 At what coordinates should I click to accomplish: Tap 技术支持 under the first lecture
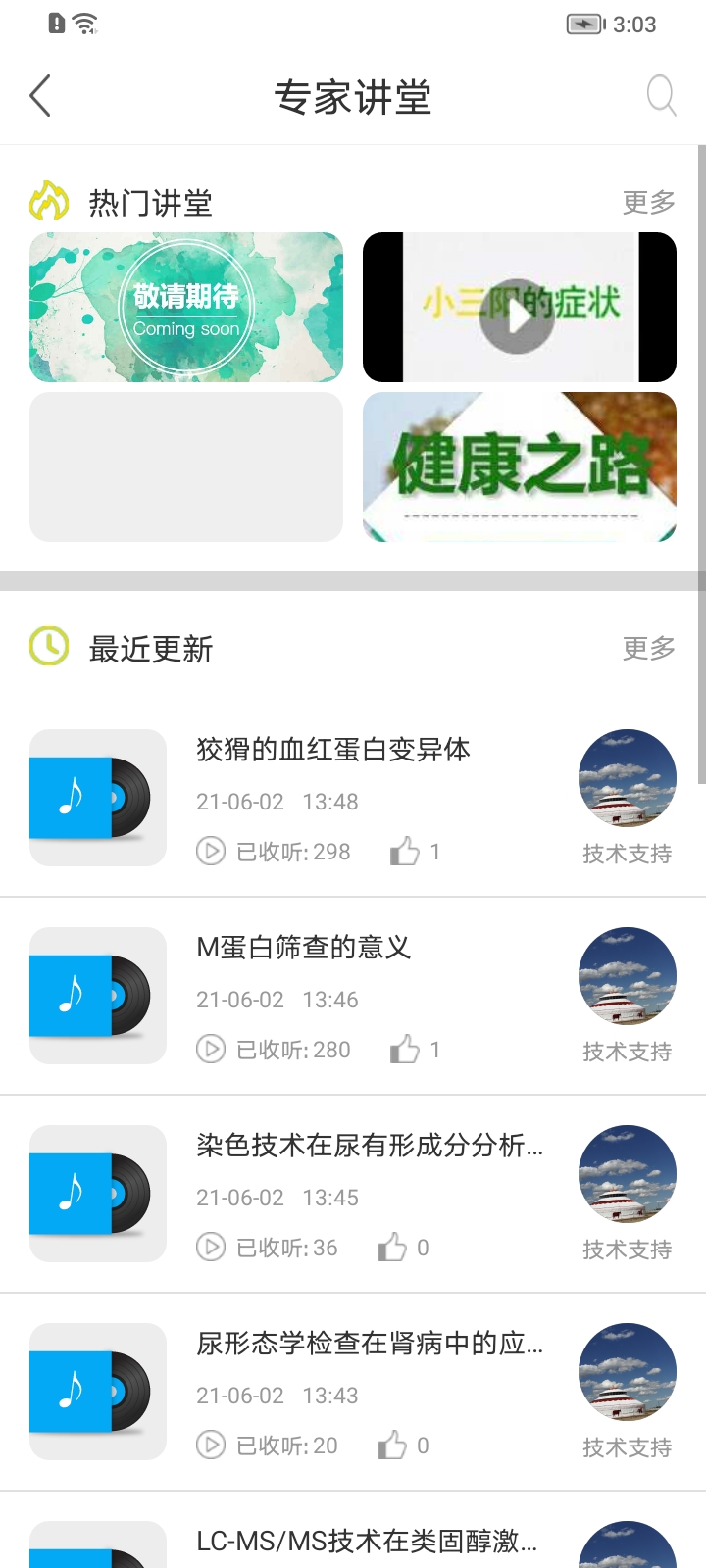click(627, 854)
